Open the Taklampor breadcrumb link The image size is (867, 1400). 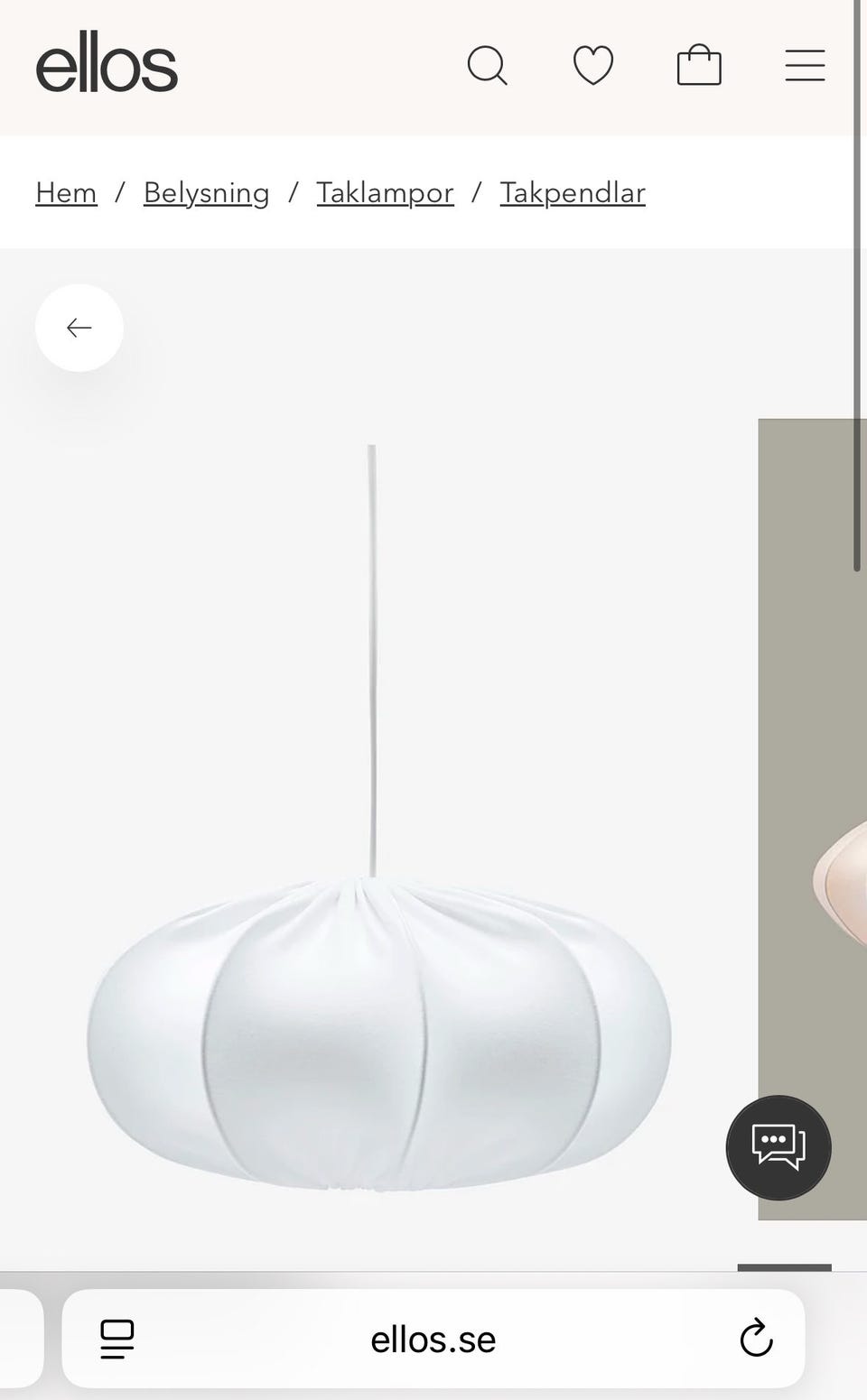[x=385, y=192]
